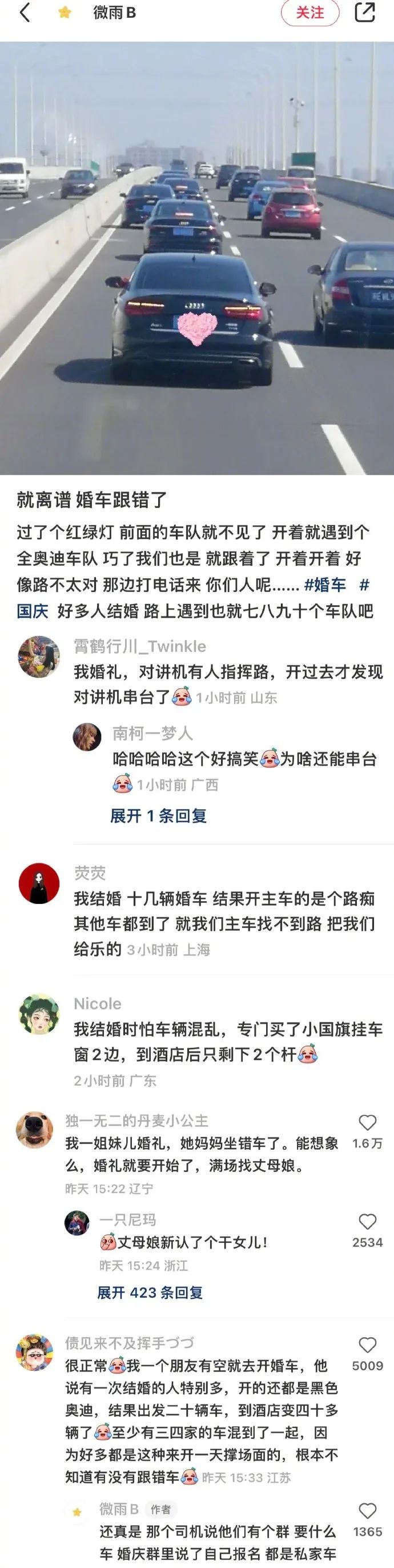Expand 1 more reply under 南柯一梦人

click(158, 815)
